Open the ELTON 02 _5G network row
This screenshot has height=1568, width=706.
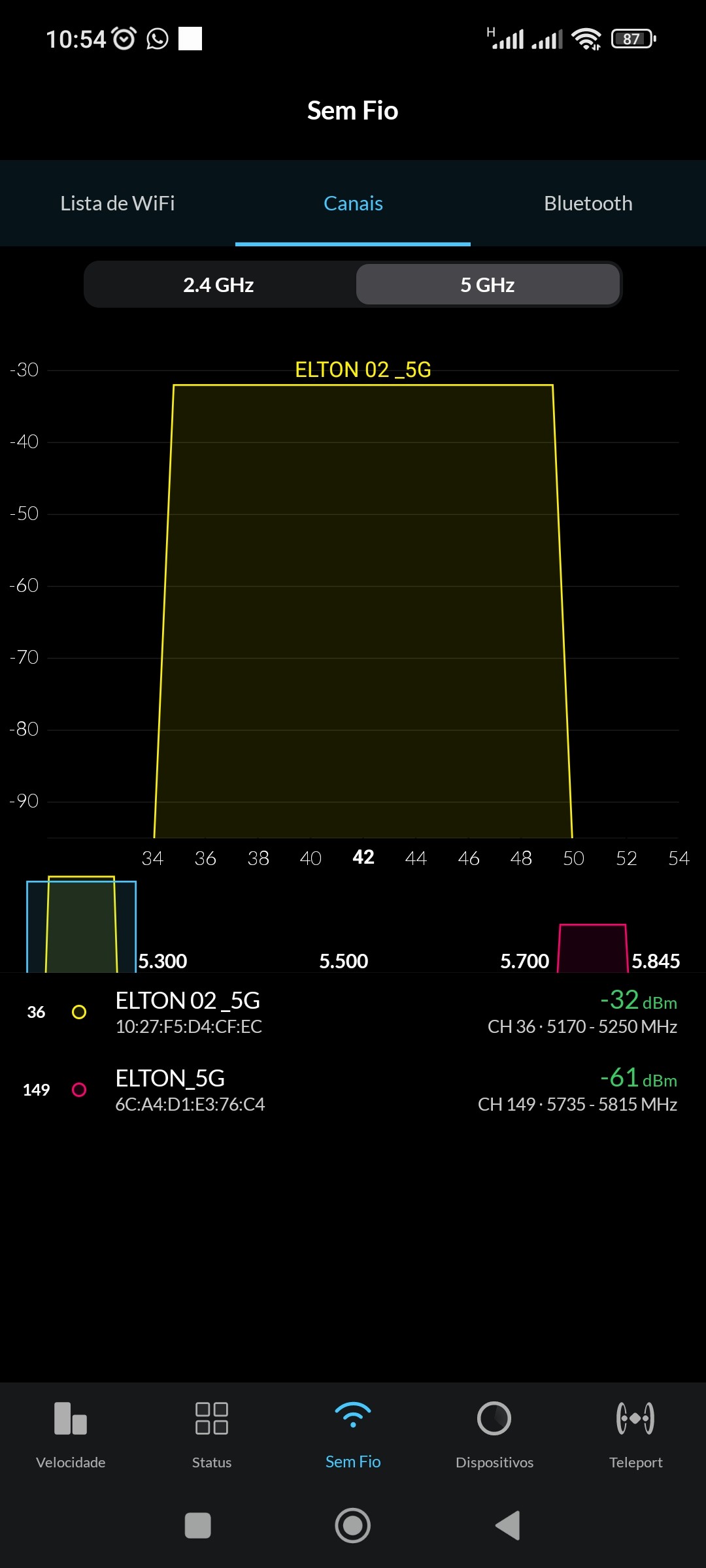coord(353,1012)
